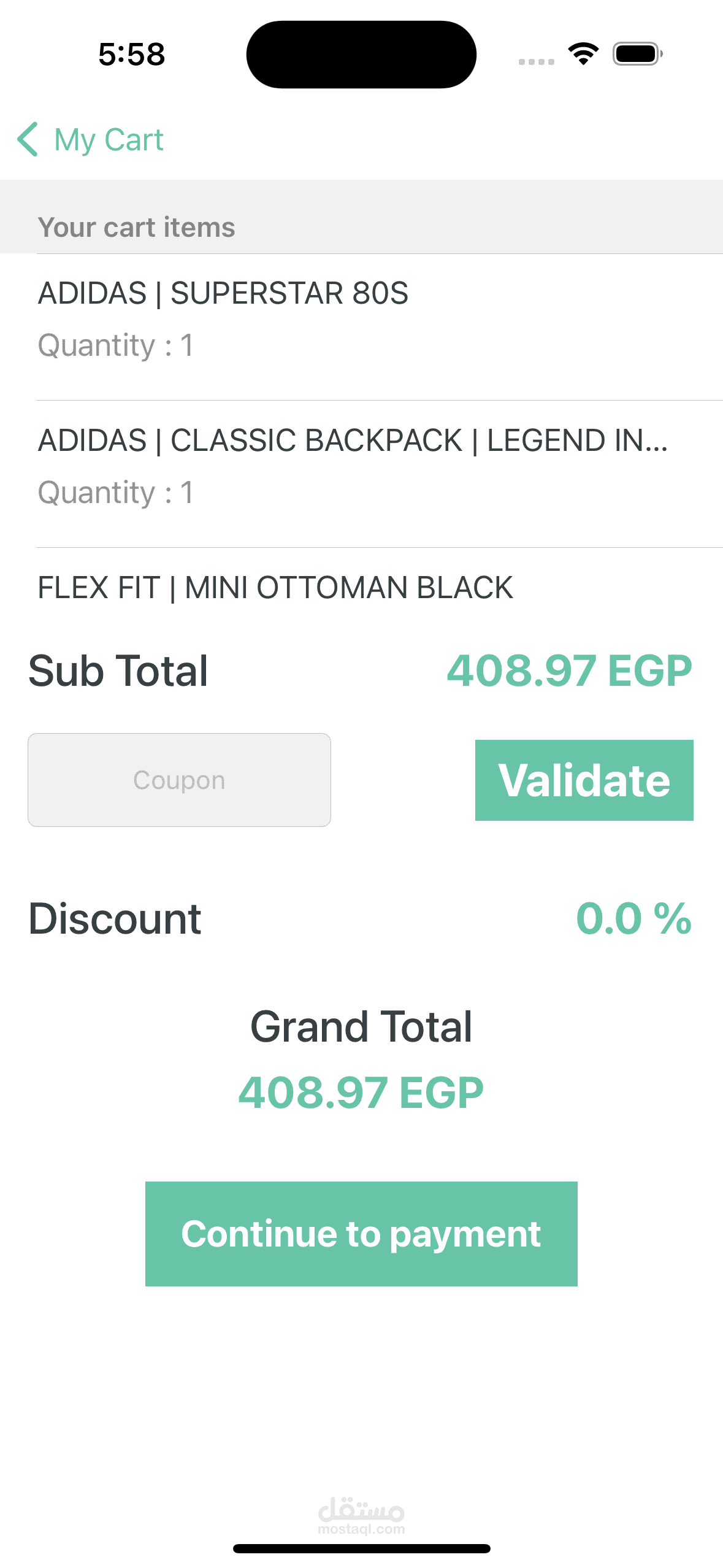The width and height of the screenshot is (723, 1568).
Task: Continue to payment
Action: pos(361,1234)
